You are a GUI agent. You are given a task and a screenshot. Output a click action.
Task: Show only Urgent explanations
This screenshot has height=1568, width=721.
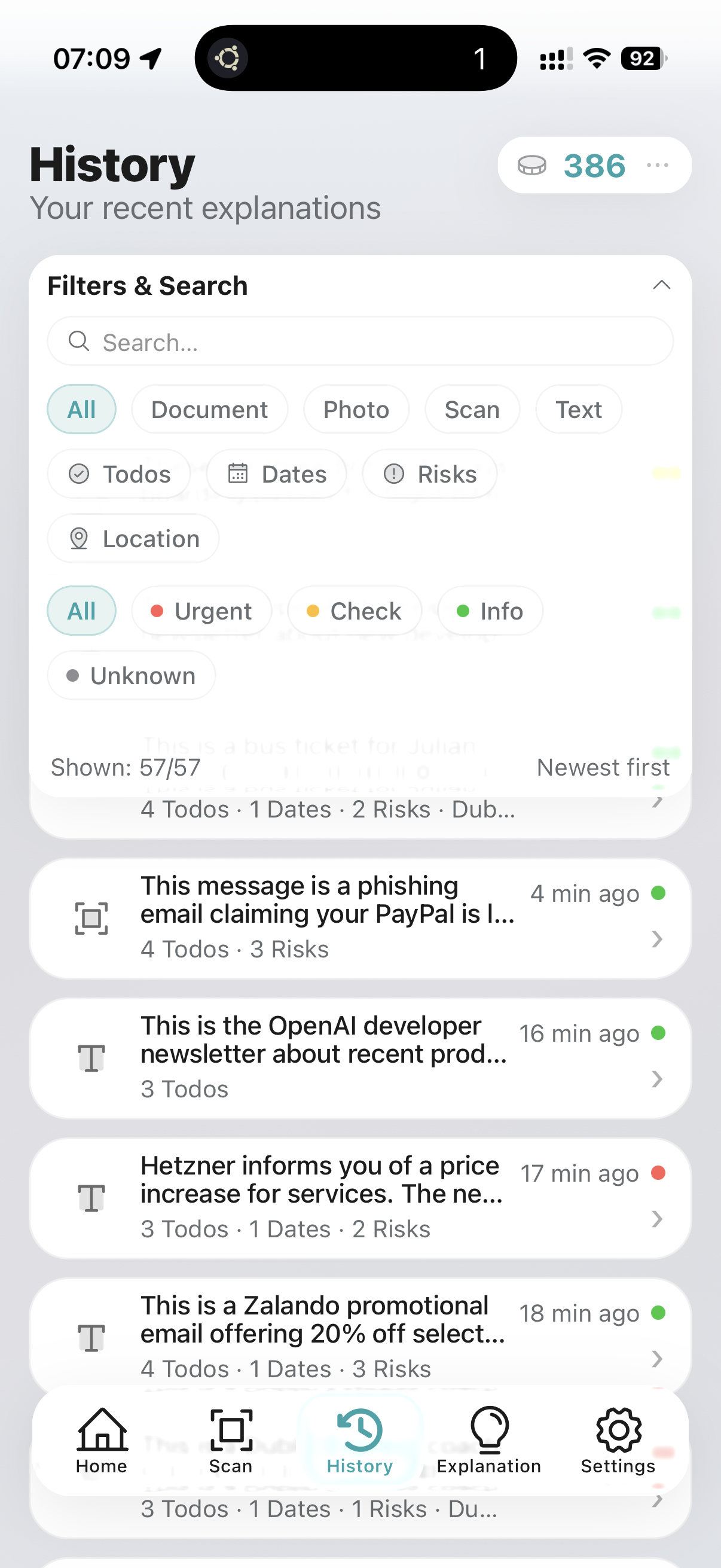click(x=201, y=611)
